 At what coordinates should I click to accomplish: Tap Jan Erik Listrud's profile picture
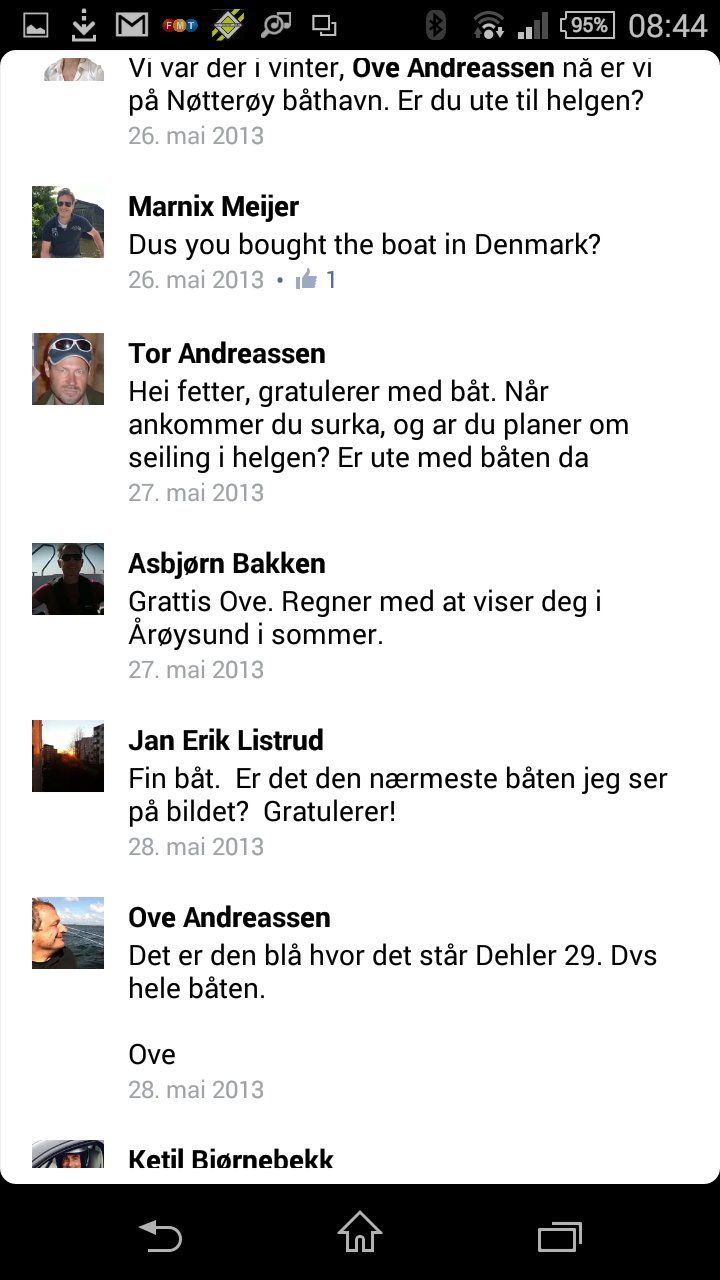pos(68,756)
